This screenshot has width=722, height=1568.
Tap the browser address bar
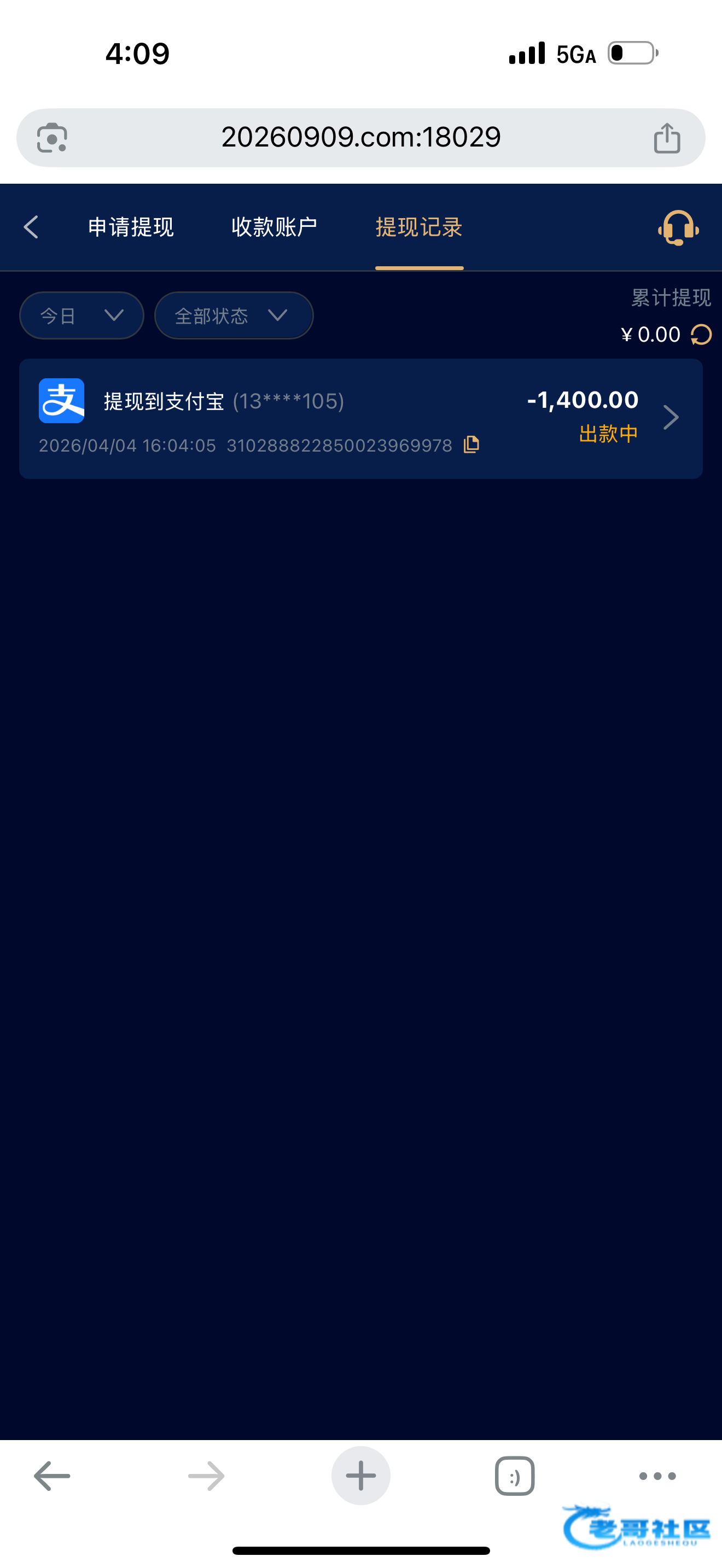[360, 138]
